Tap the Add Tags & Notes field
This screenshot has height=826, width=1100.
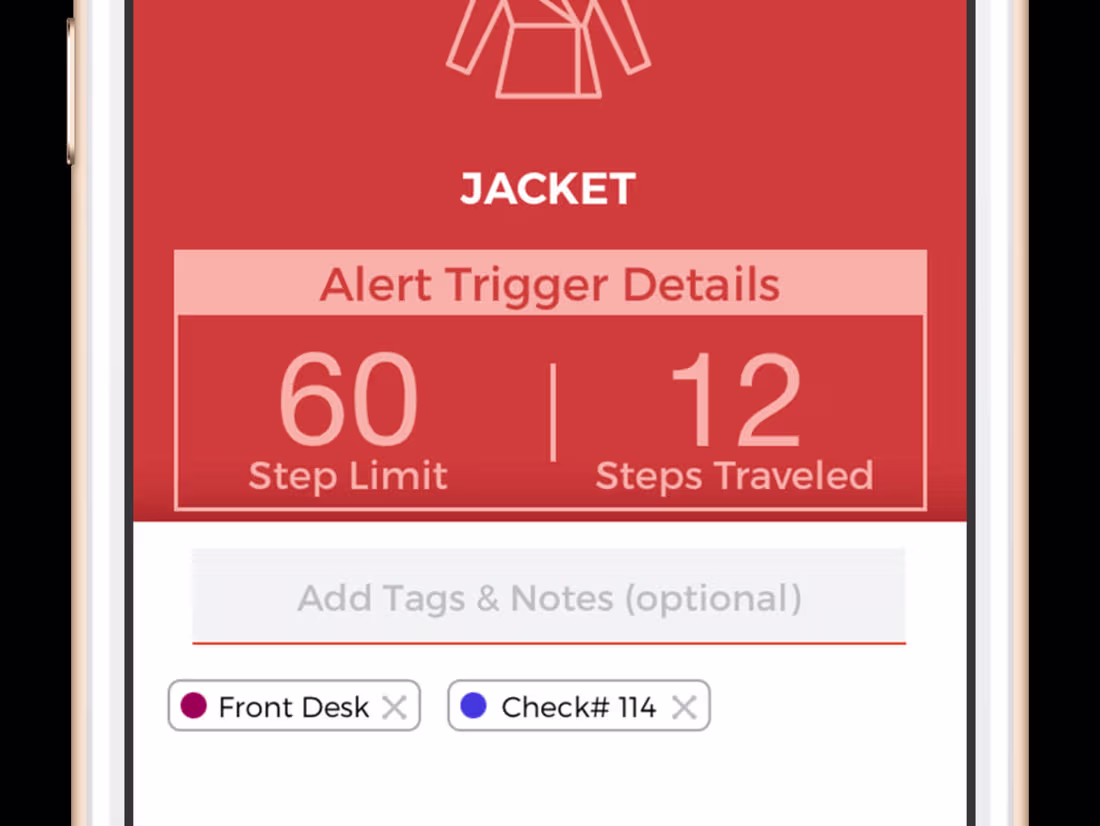pyautogui.click(x=549, y=598)
